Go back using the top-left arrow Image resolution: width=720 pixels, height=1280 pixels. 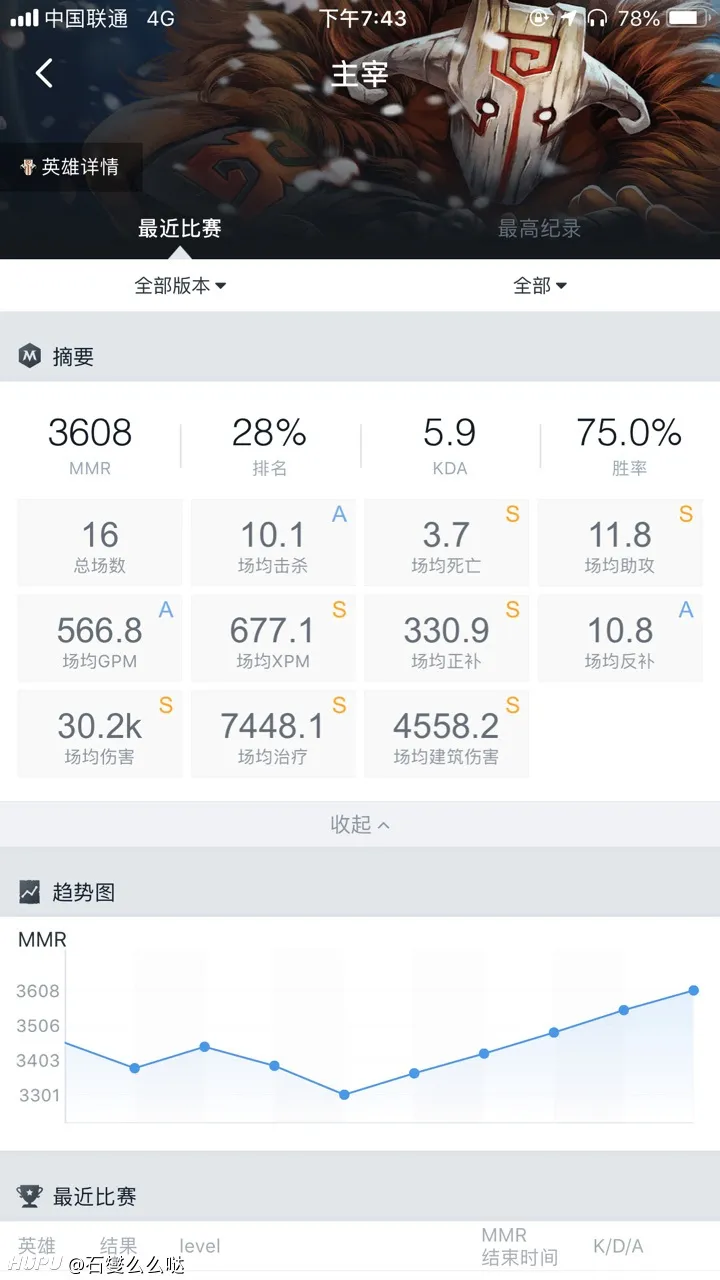click(44, 73)
